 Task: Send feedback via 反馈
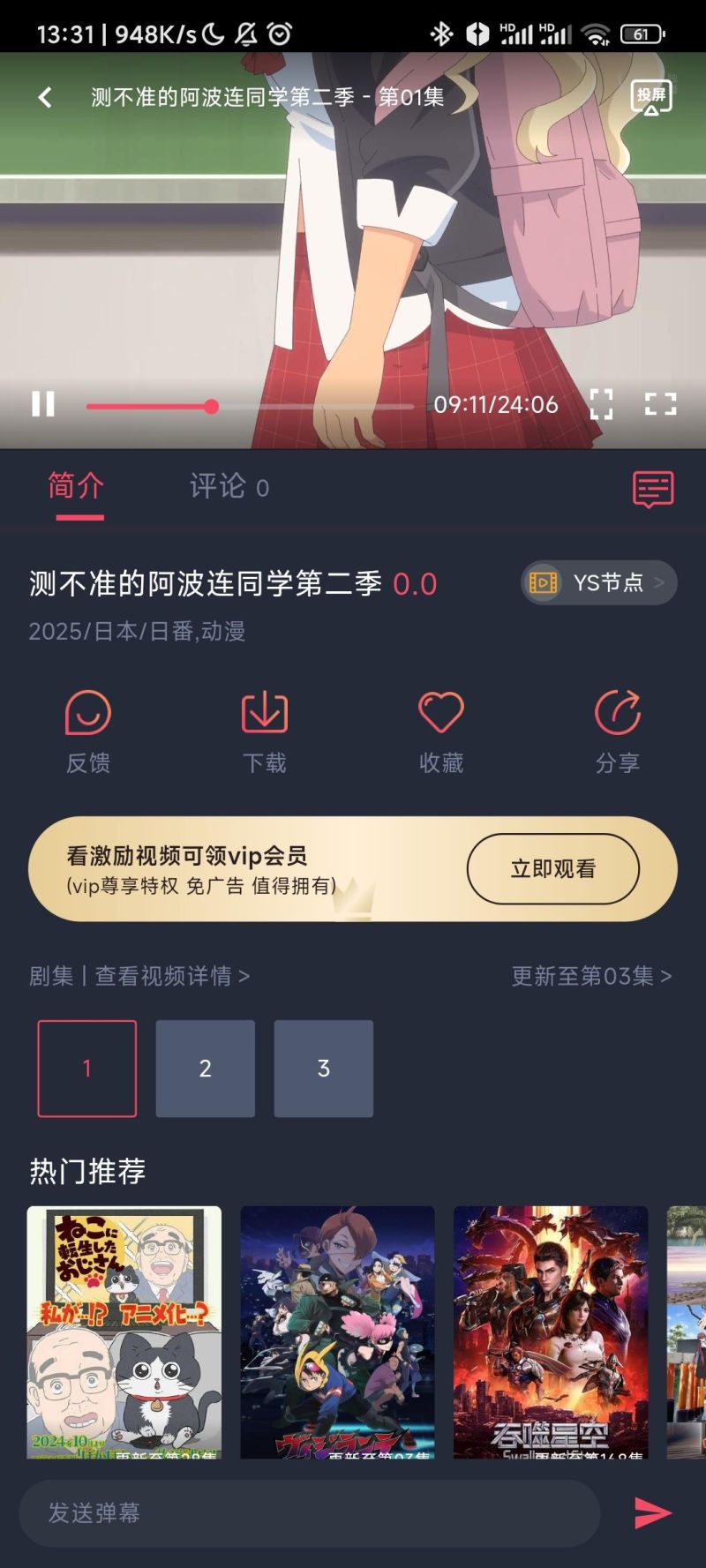[x=88, y=731]
